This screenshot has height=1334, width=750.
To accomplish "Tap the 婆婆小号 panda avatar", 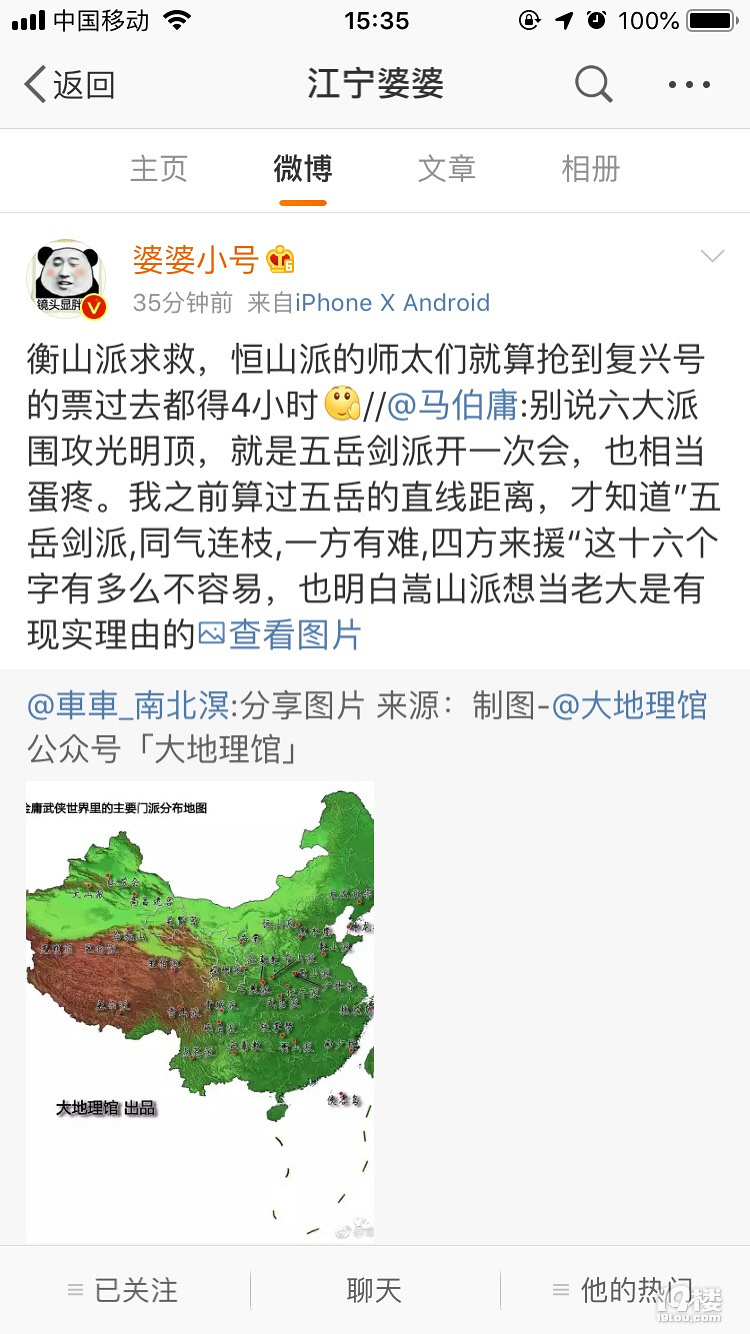I will point(66,279).
